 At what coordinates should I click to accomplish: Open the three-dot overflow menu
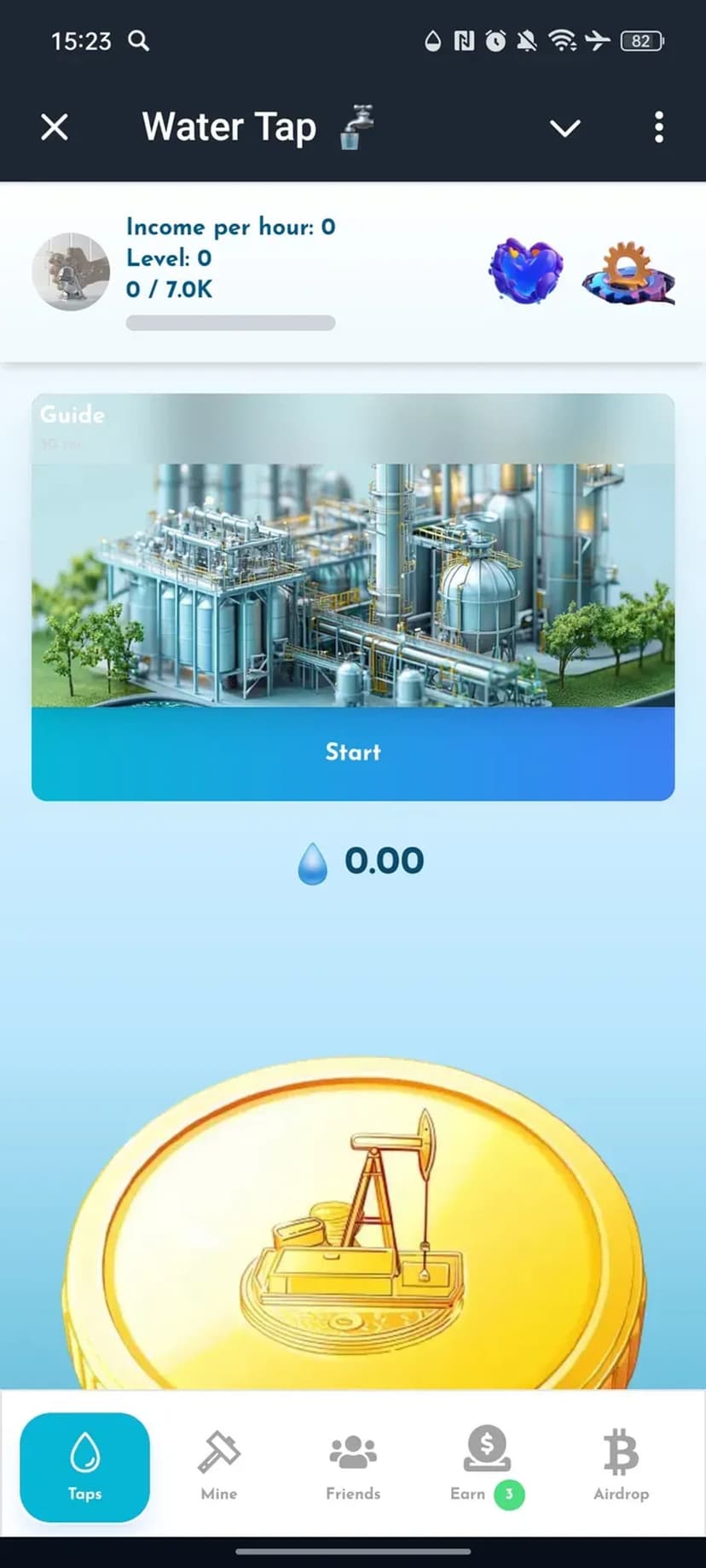658,128
